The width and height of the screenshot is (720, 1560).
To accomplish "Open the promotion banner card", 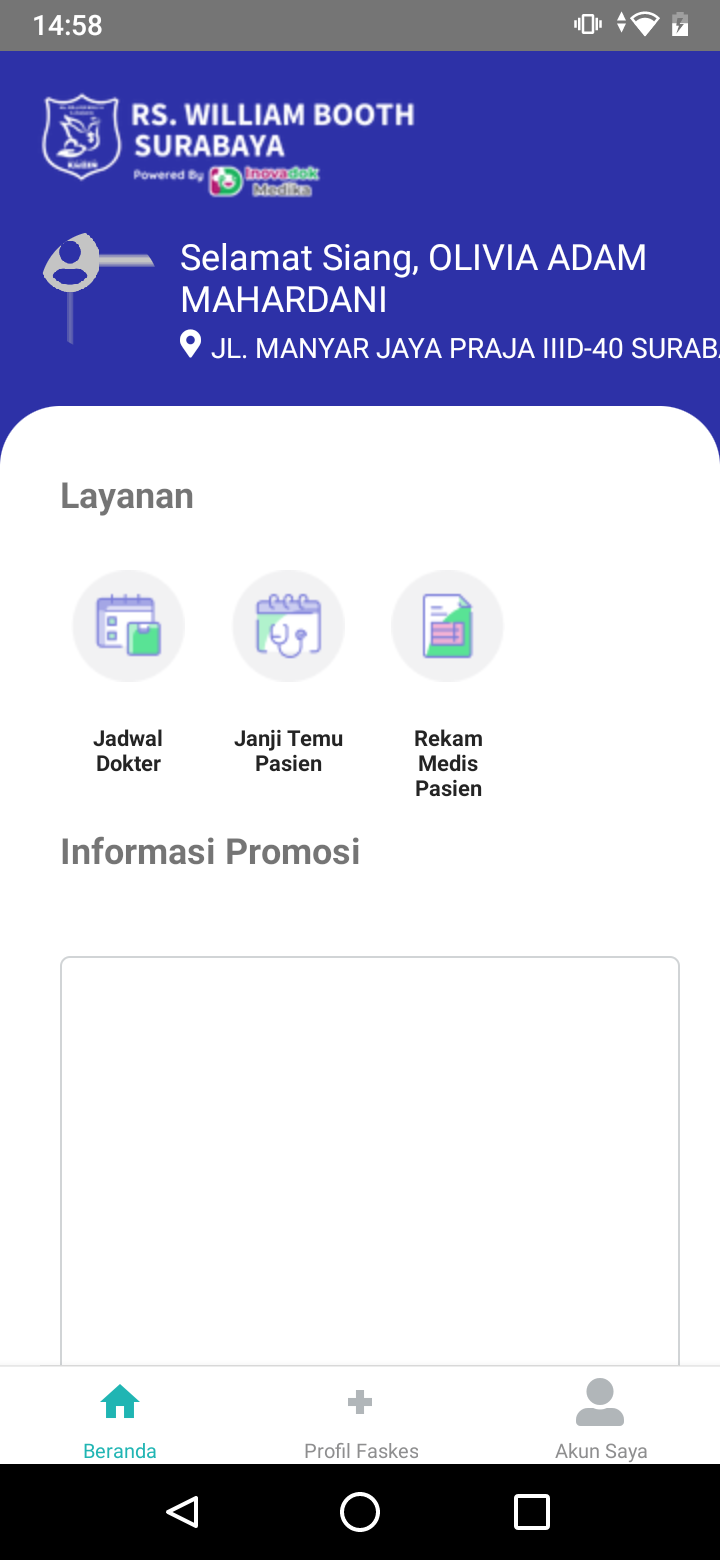I will (370, 1161).
